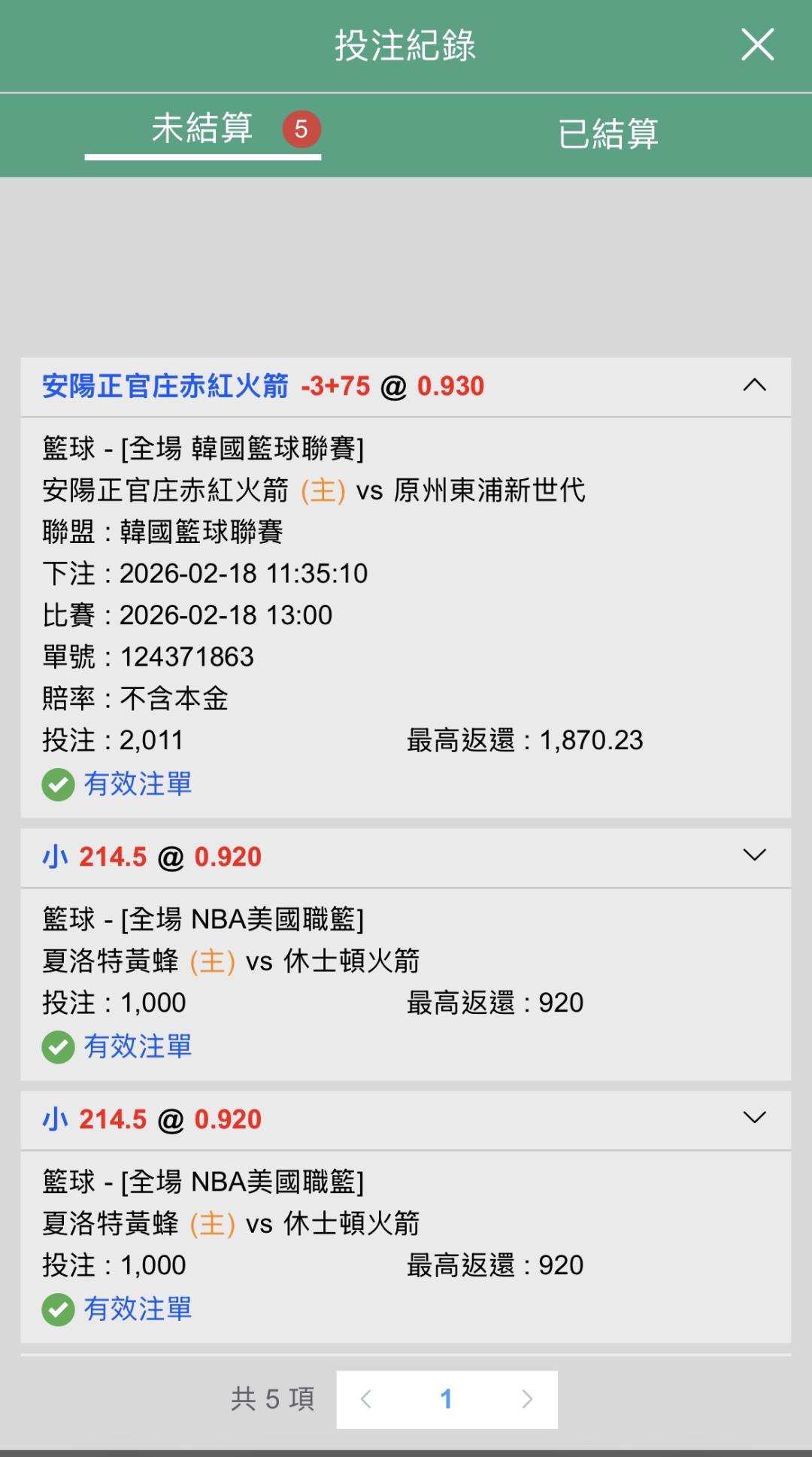Image resolution: width=812 pixels, height=1457 pixels.
Task: Switch to the 未結算 unsettled tab
Action: pos(203,129)
